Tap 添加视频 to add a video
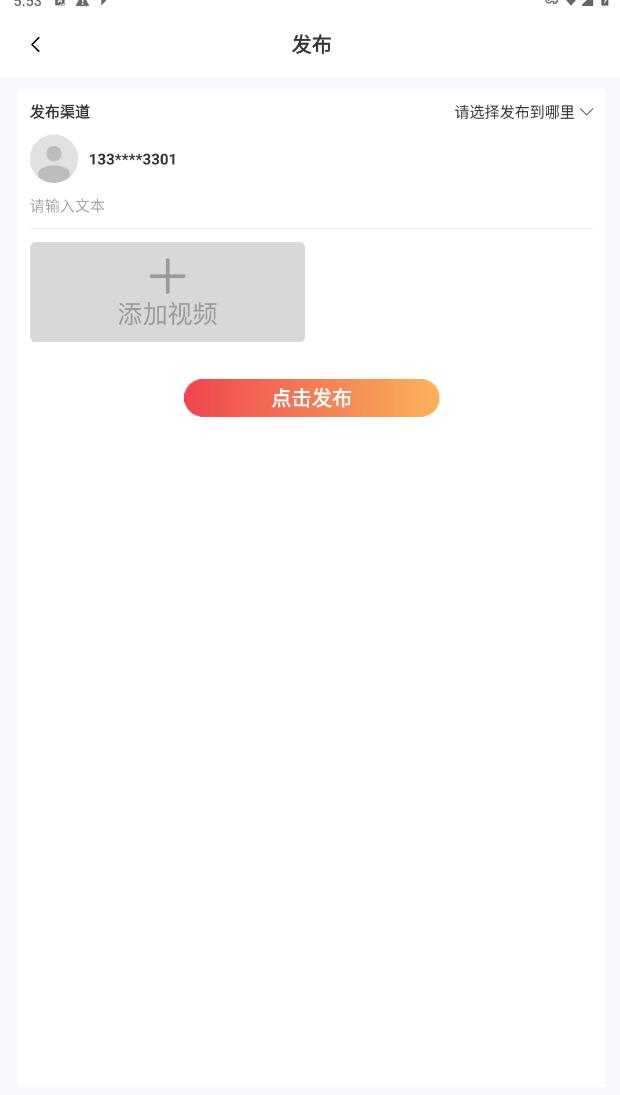Viewport: 620px width, 1095px height. point(167,292)
